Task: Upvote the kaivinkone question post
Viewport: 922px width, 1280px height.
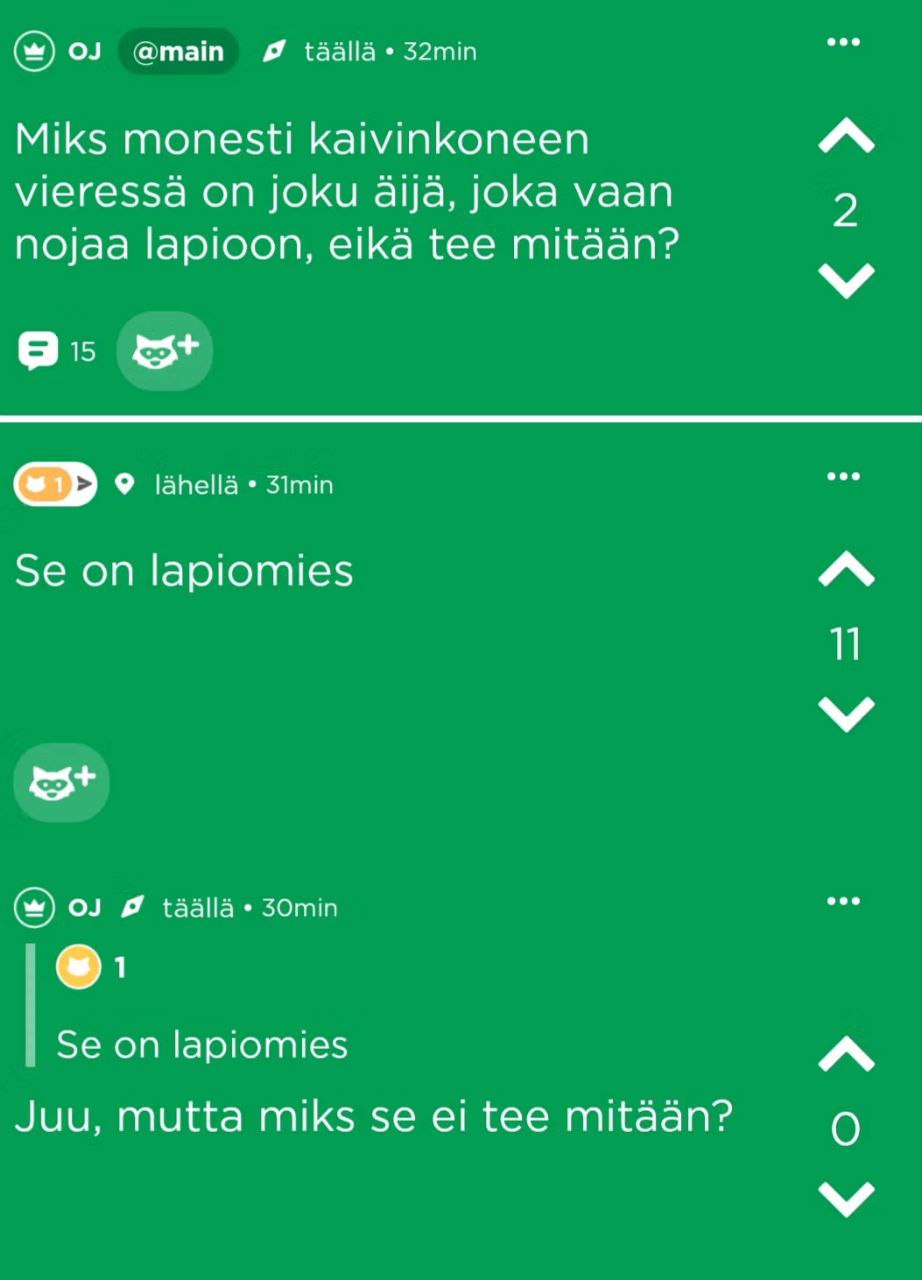Action: pyautogui.click(x=845, y=139)
